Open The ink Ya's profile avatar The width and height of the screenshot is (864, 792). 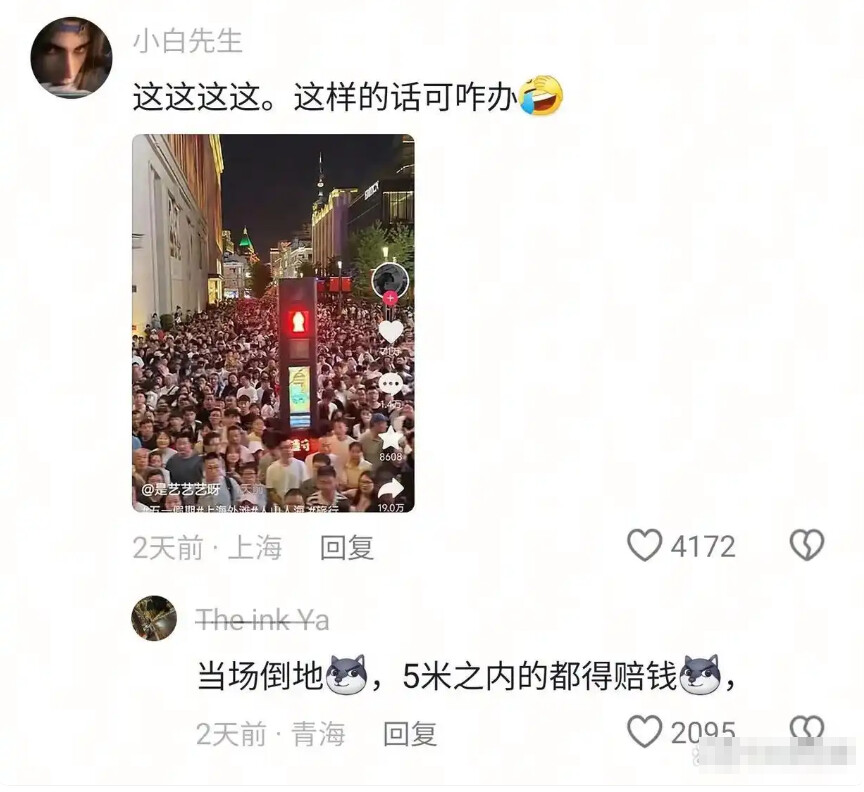pyautogui.click(x=154, y=619)
